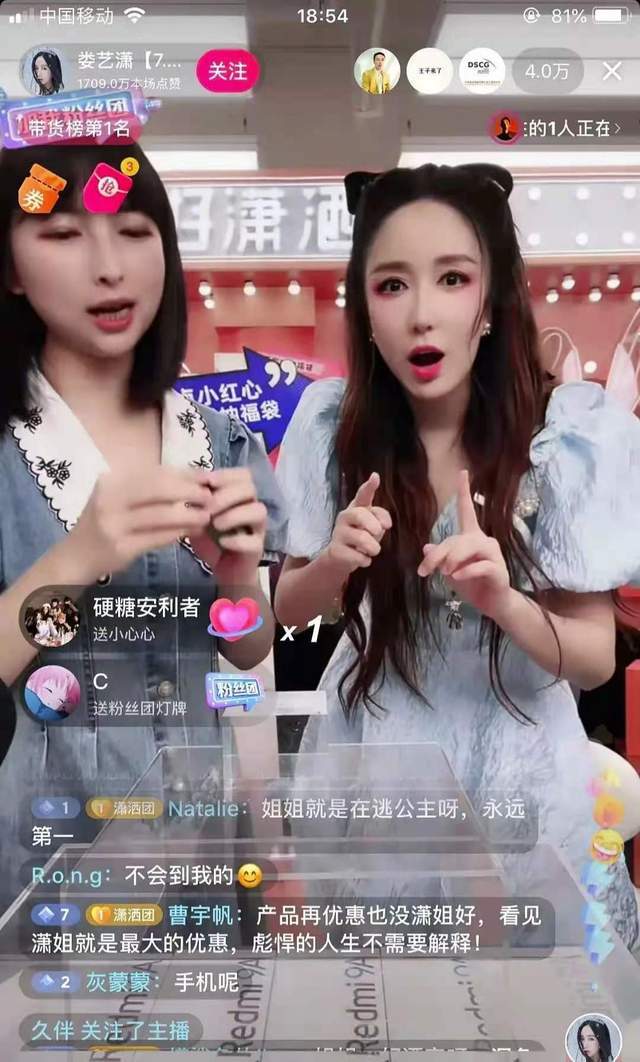
Task: Open the 券 coupon icon
Action: (x=41, y=188)
